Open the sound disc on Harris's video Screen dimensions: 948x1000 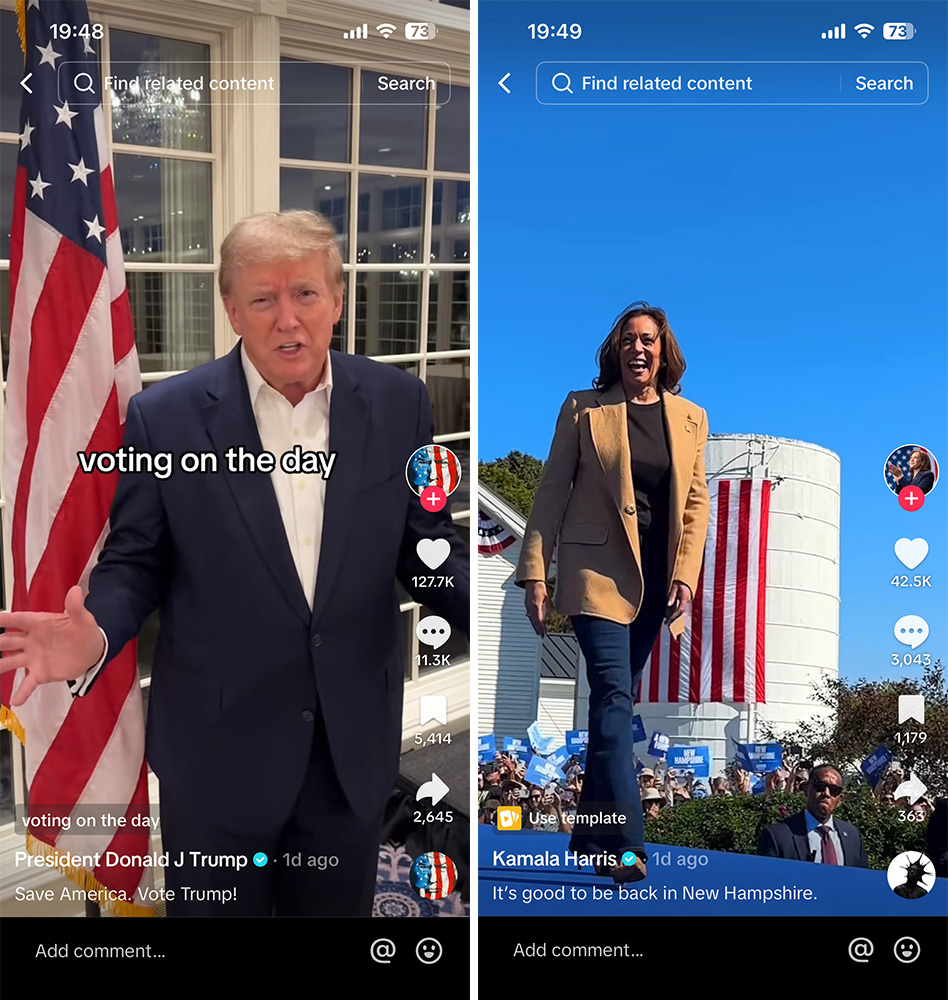(911, 875)
